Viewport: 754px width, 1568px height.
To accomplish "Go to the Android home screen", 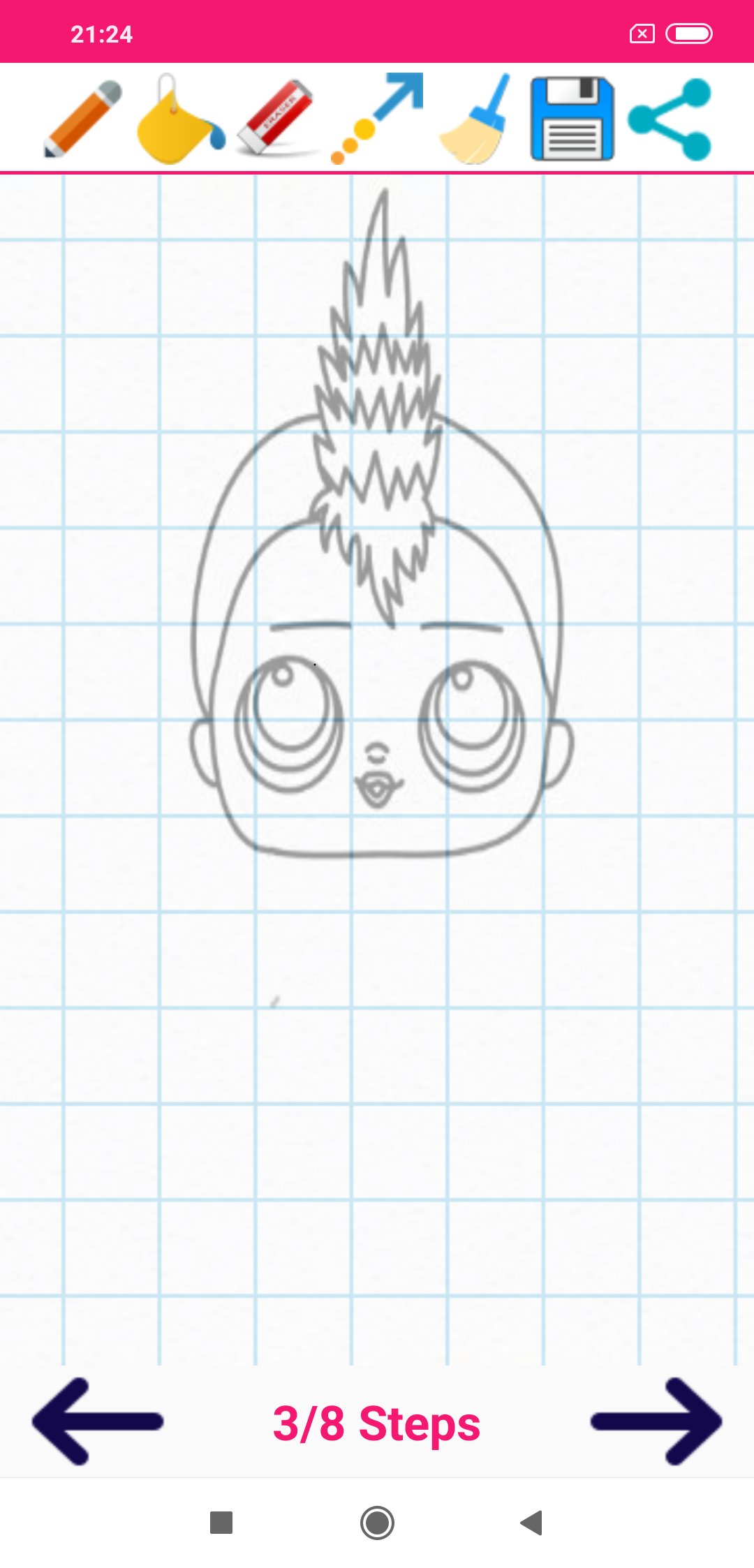I will point(377,1523).
